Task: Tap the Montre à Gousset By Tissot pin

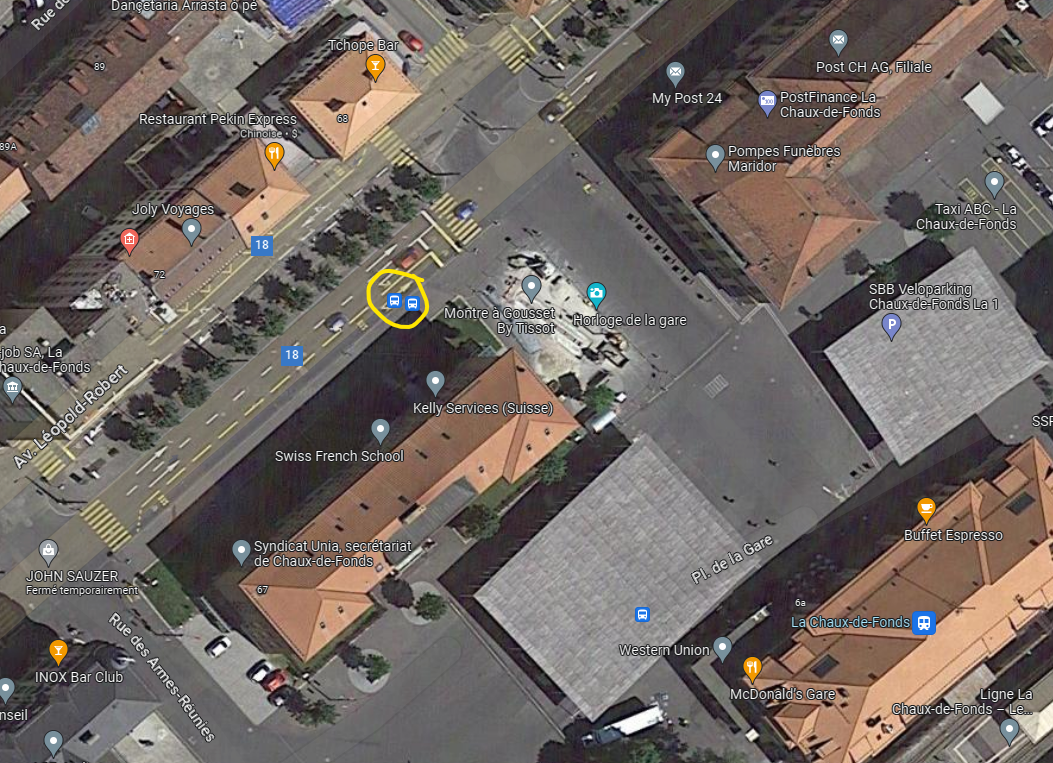Action: tap(532, 288)
